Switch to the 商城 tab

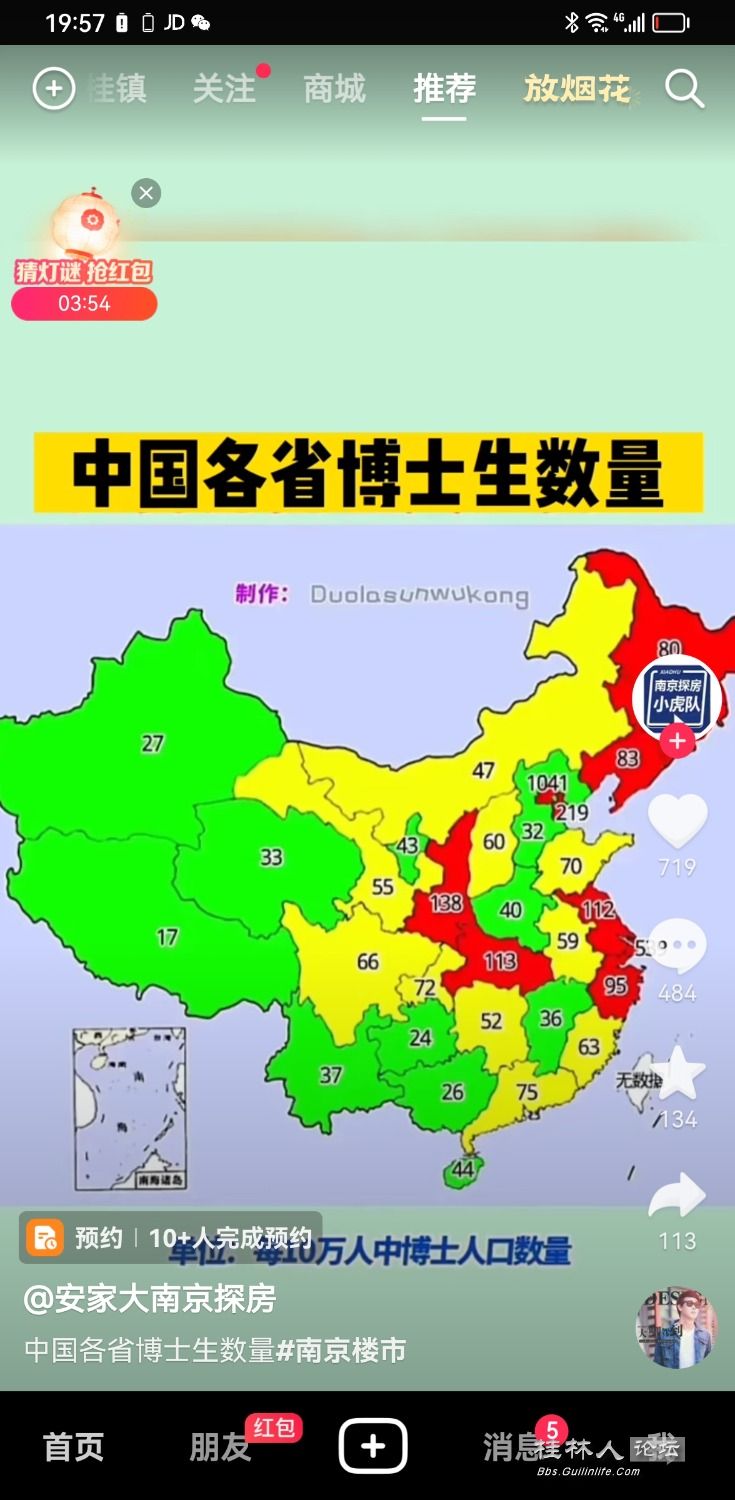pos(334,89)
